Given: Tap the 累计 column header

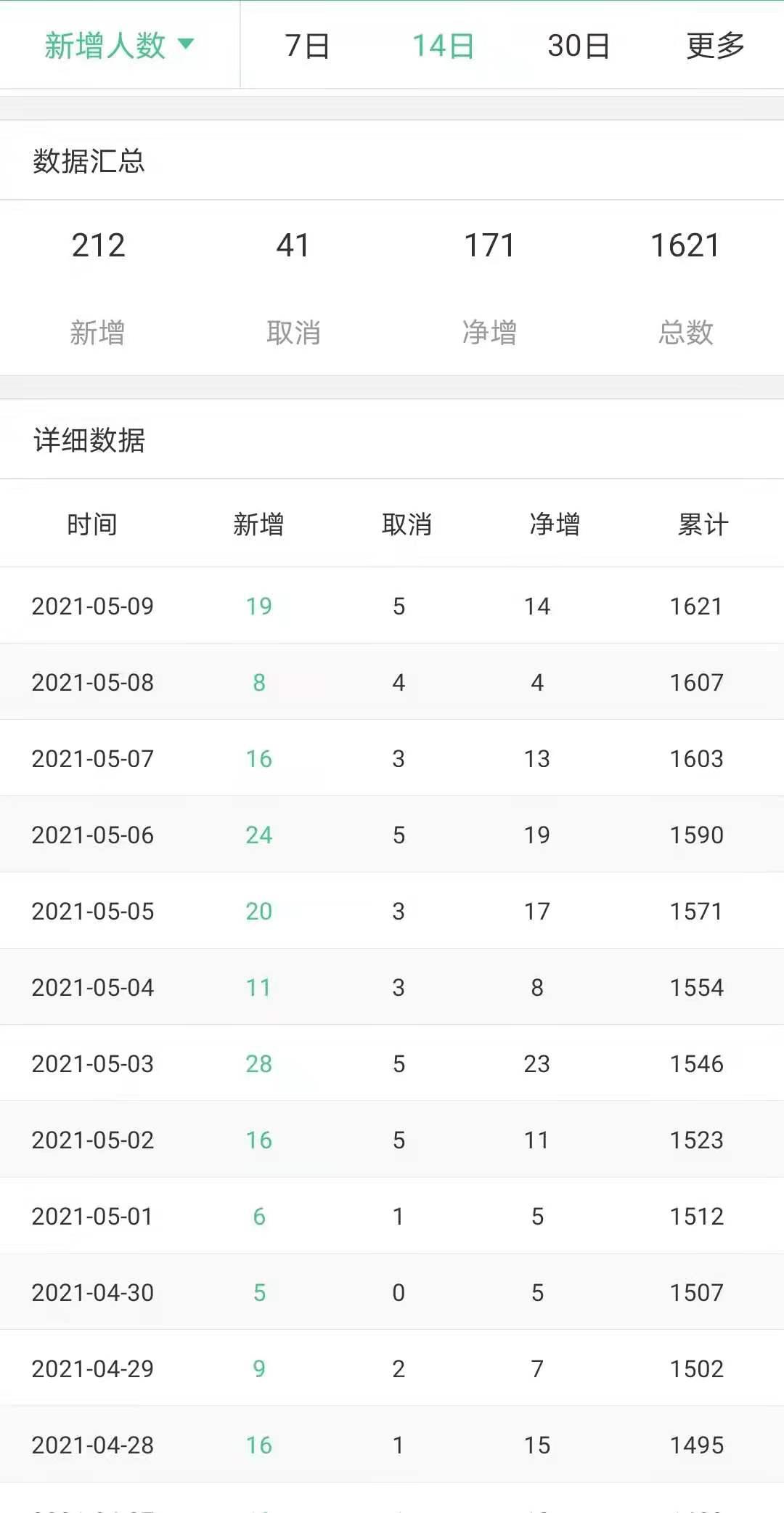Looking at the screenshot, I should pyautogui.click(x=701, y=525).
